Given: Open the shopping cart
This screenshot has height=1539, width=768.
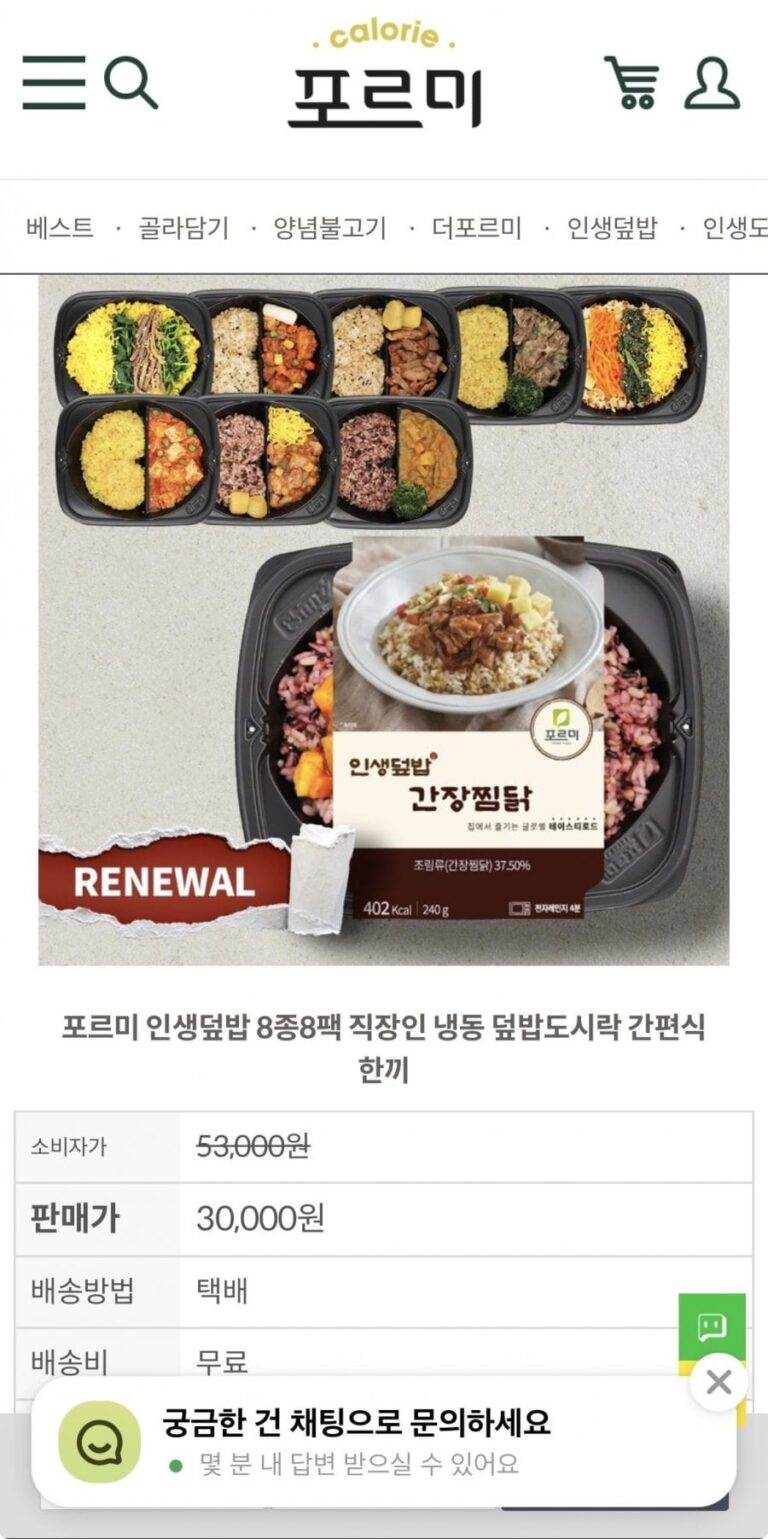Looking at the screenshot, I should coord(631,82).
